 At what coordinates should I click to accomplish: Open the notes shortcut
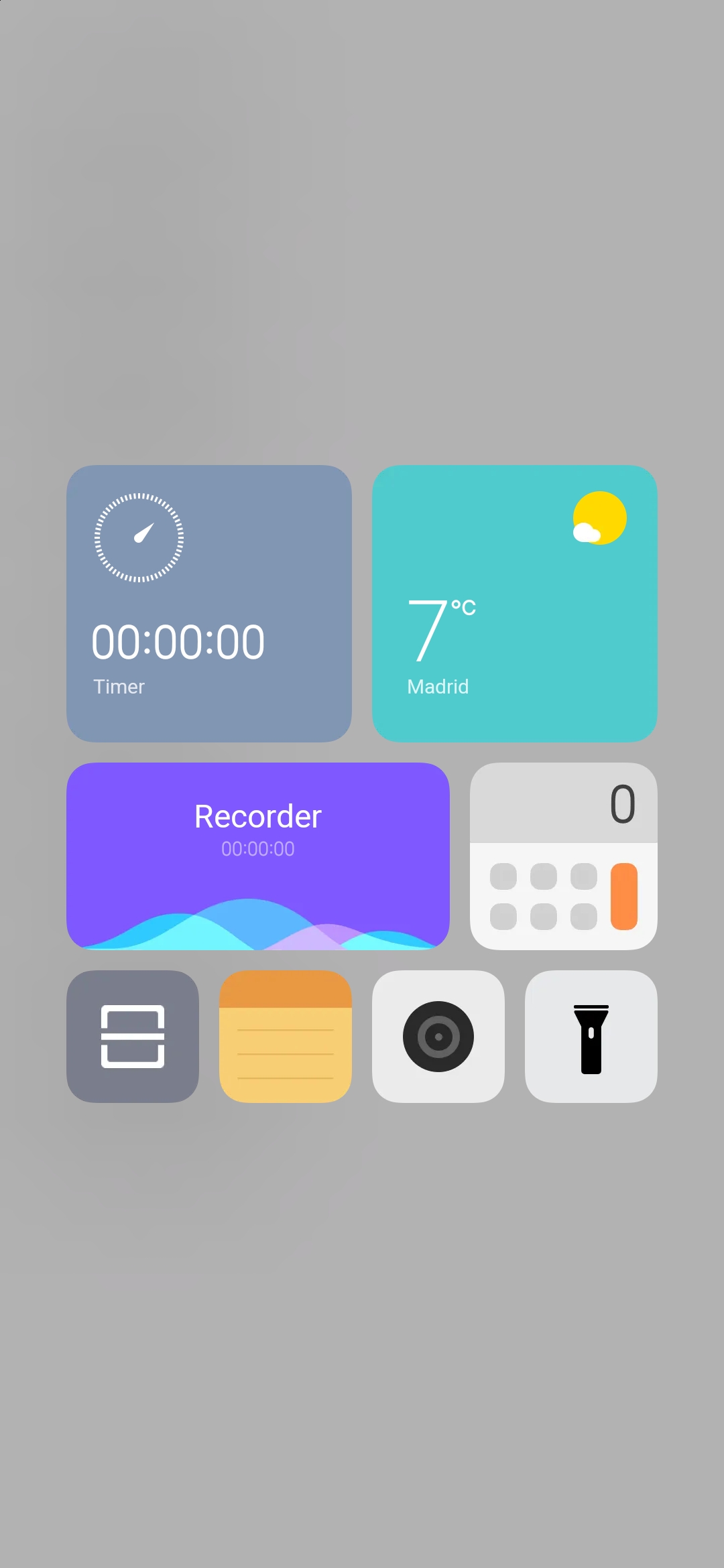[x=286, y=1037]
